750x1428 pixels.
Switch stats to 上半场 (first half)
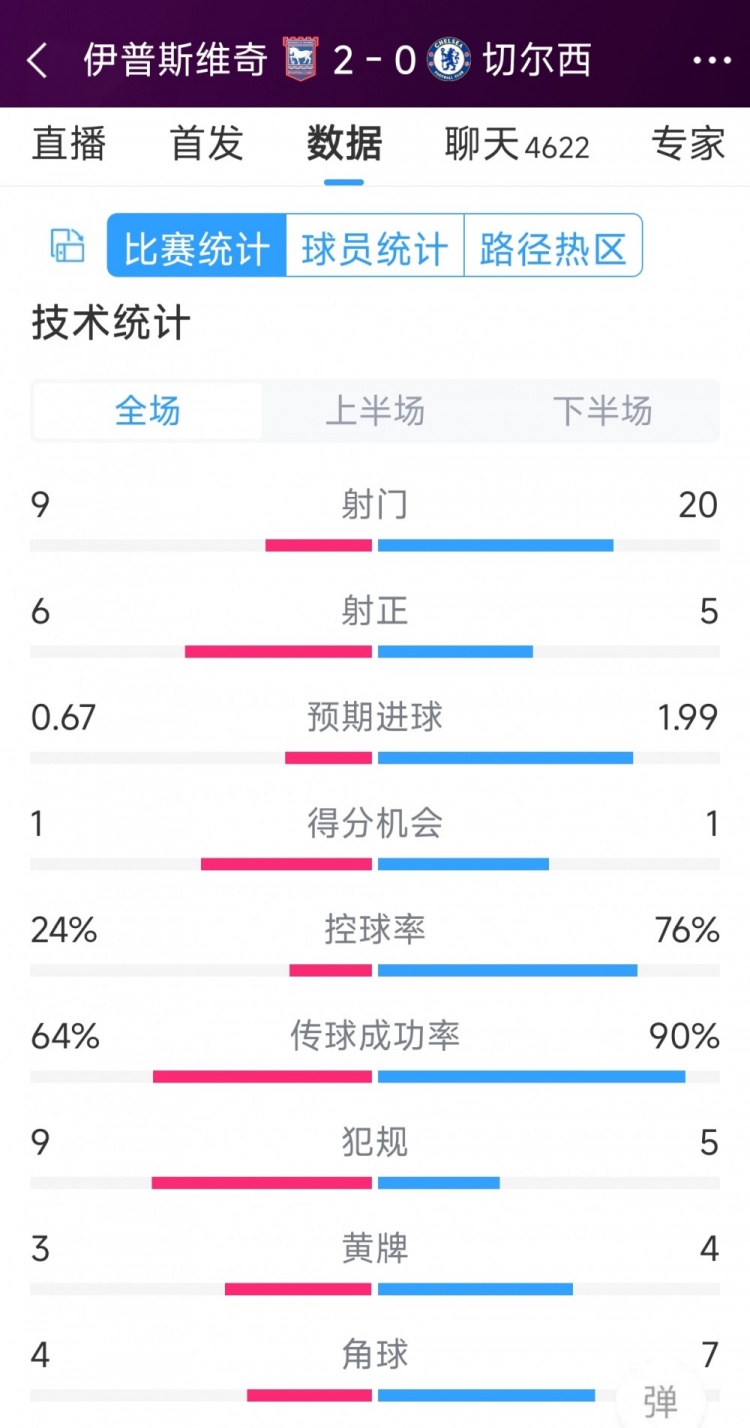[x=375, y=410]
